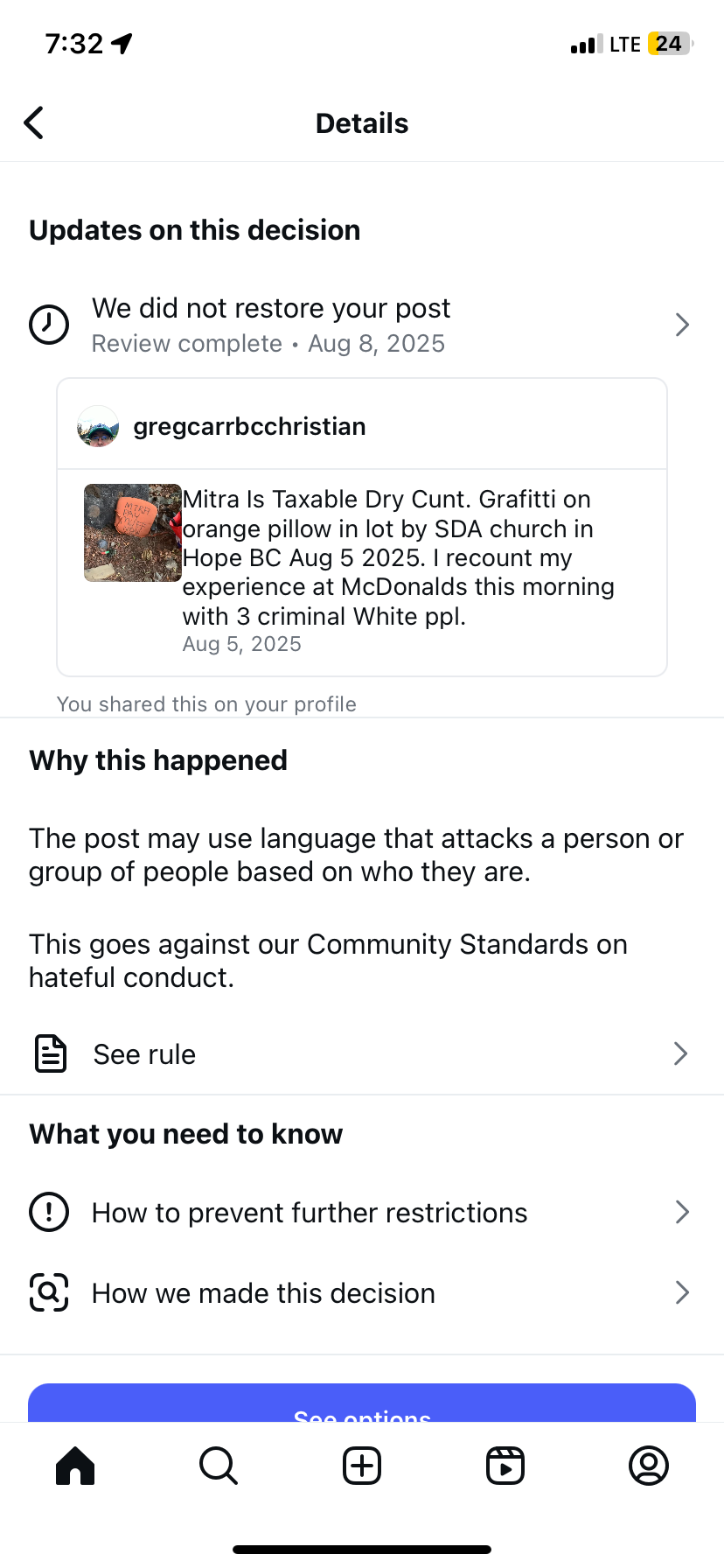The width and height of the screenshot is (724, 1568).
Task: Switch to the Profile tab
Action: (x=649, y=1466)
